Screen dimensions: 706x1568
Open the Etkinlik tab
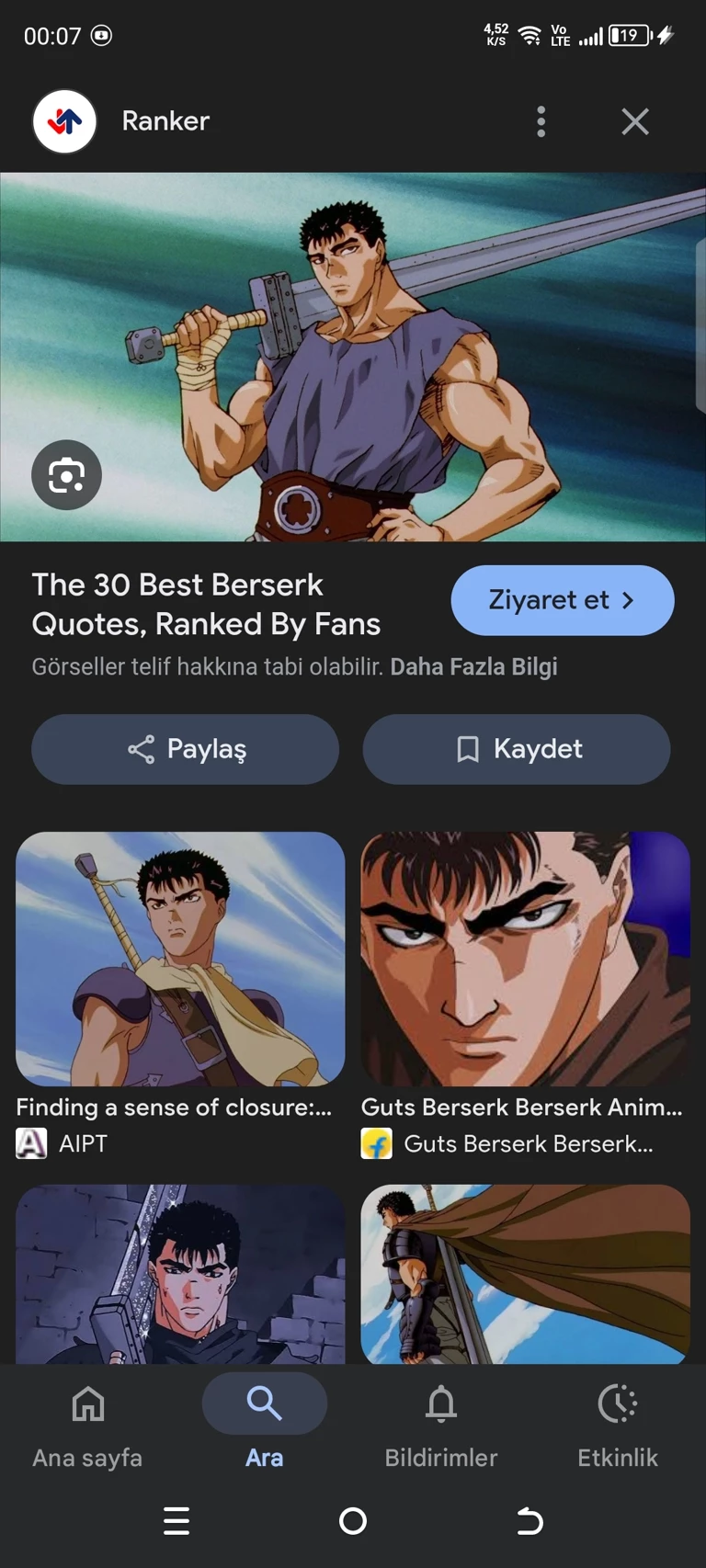[617, 1422]
